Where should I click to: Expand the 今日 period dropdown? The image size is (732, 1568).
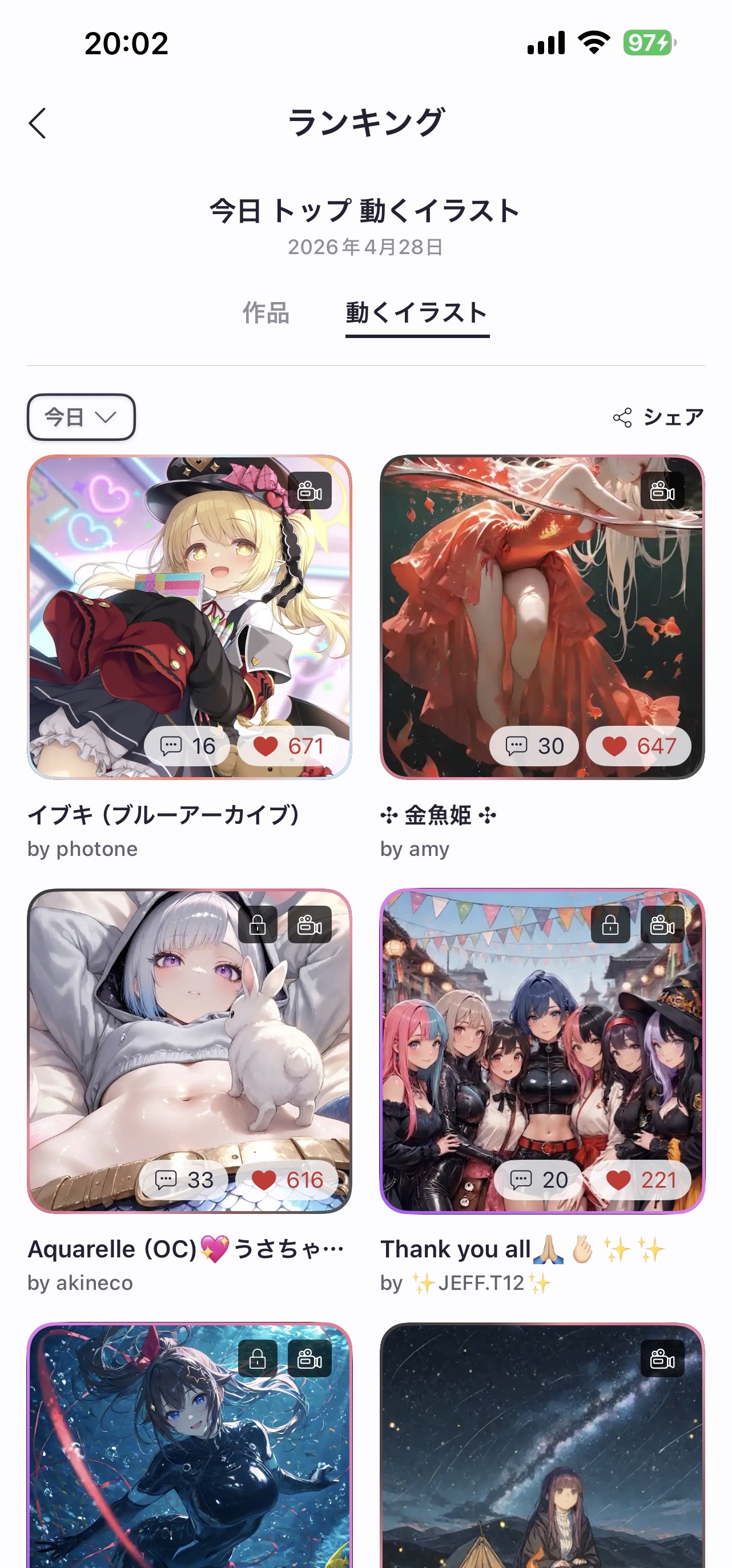pyautogui.click(x=81, y=417)
